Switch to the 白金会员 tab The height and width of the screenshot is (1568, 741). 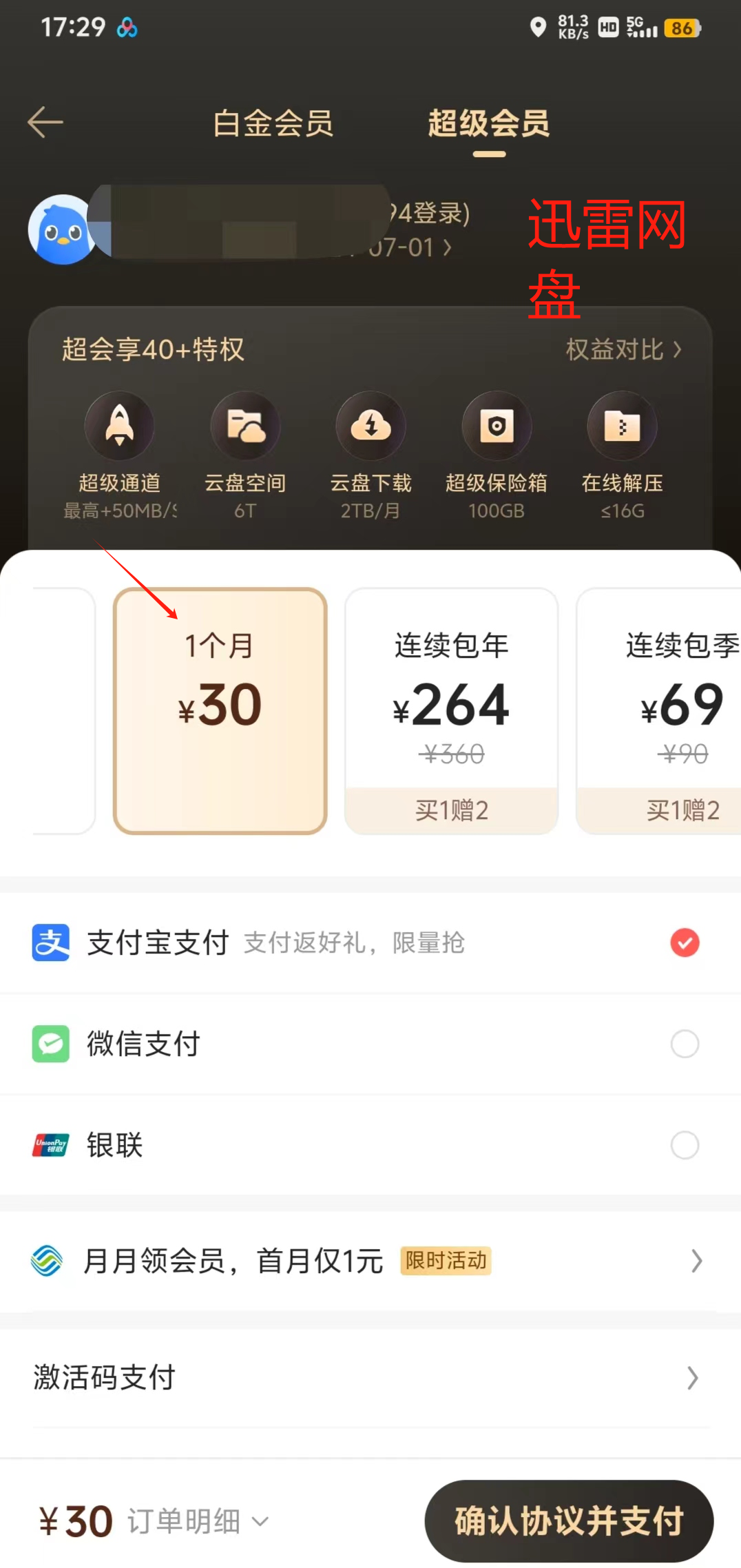pos(273,124)
